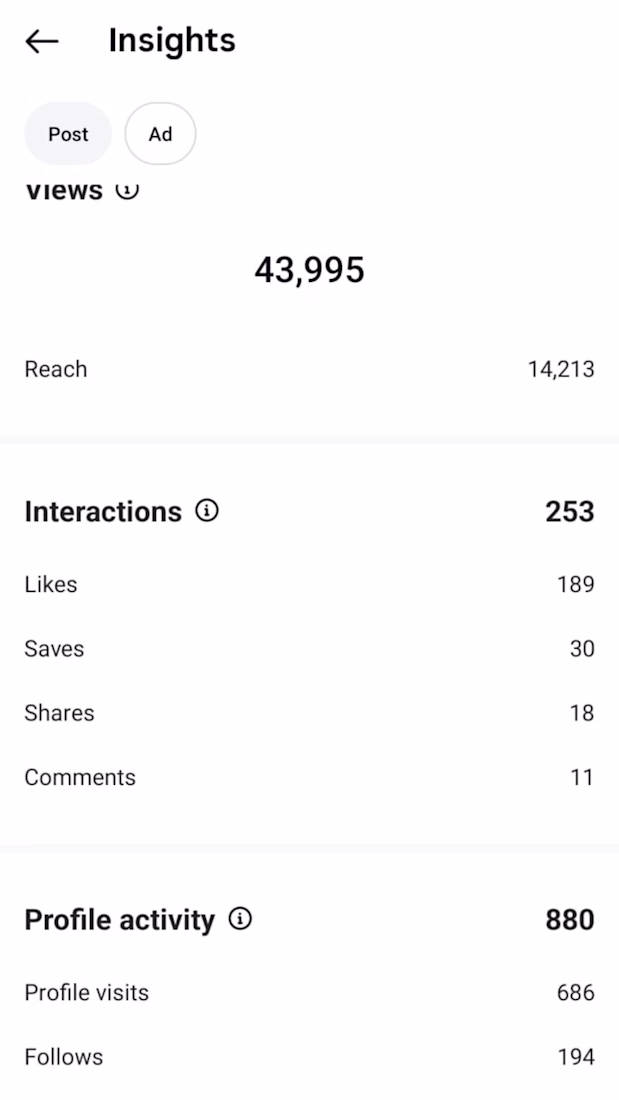The height and width of the screenshot is (1100, 619).
Task: Select the Post tab
Action: (68, 134)
